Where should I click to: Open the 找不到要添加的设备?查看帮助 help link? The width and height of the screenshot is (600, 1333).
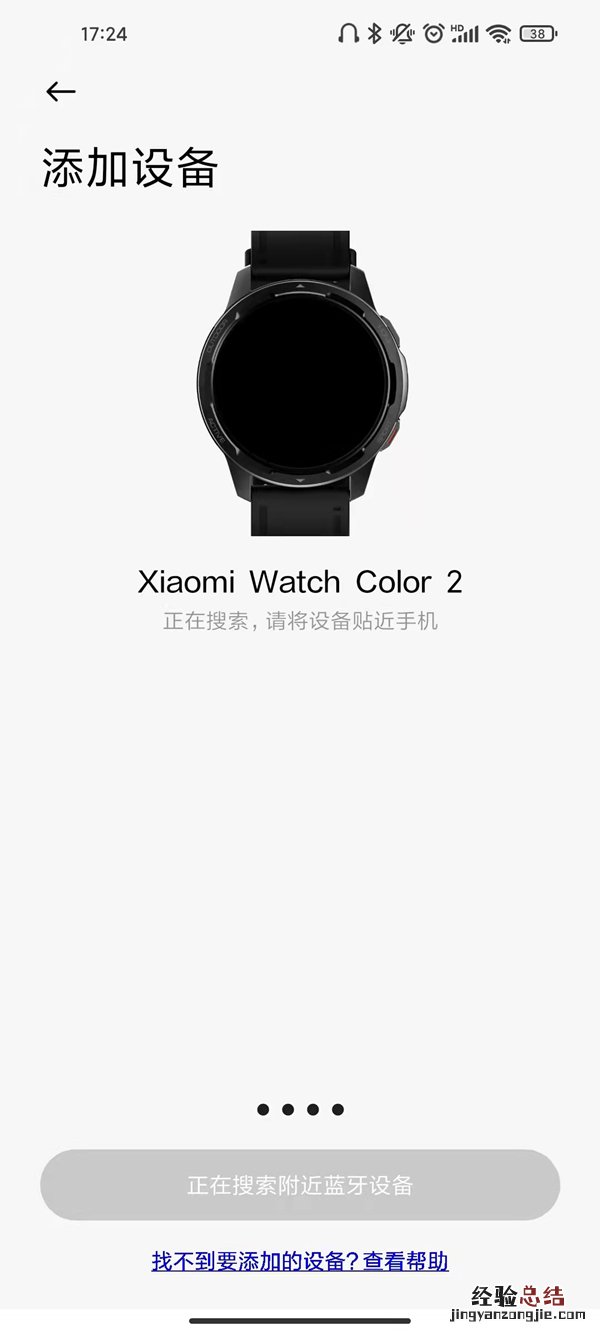pos(300,1261)
